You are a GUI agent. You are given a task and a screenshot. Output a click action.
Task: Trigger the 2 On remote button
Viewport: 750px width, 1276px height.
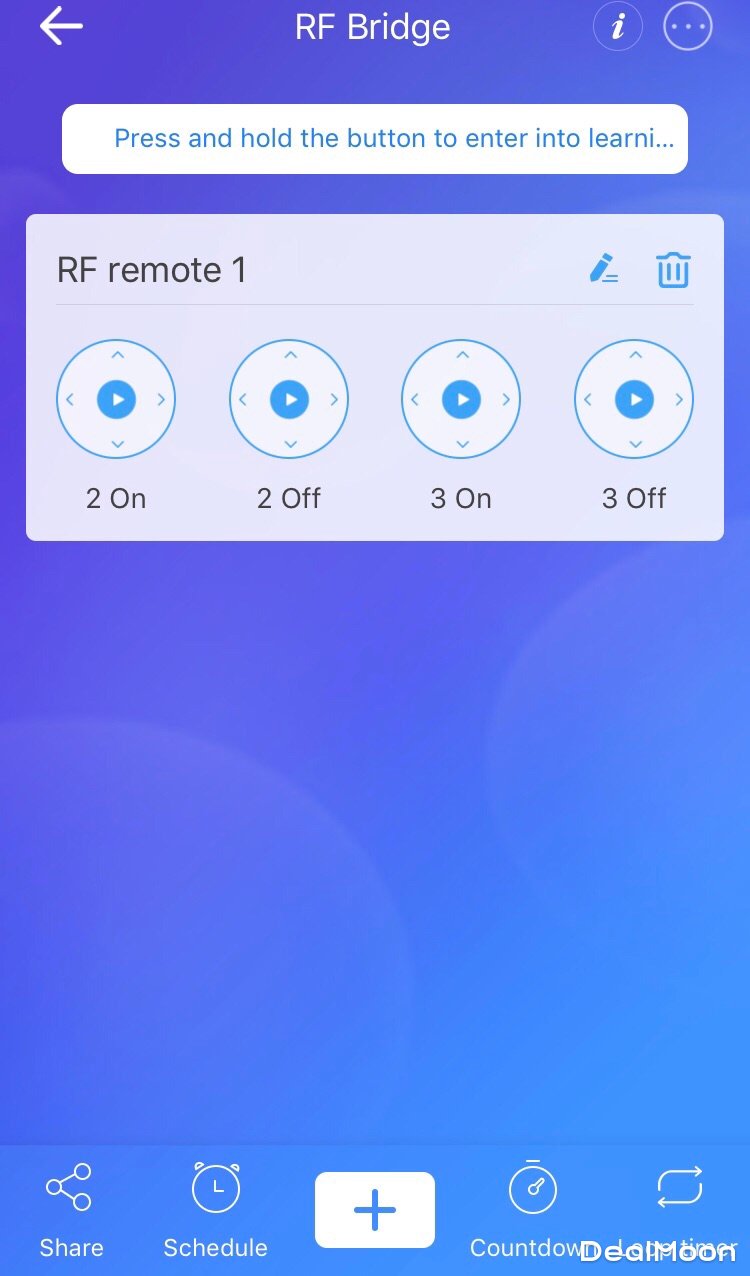116,400
